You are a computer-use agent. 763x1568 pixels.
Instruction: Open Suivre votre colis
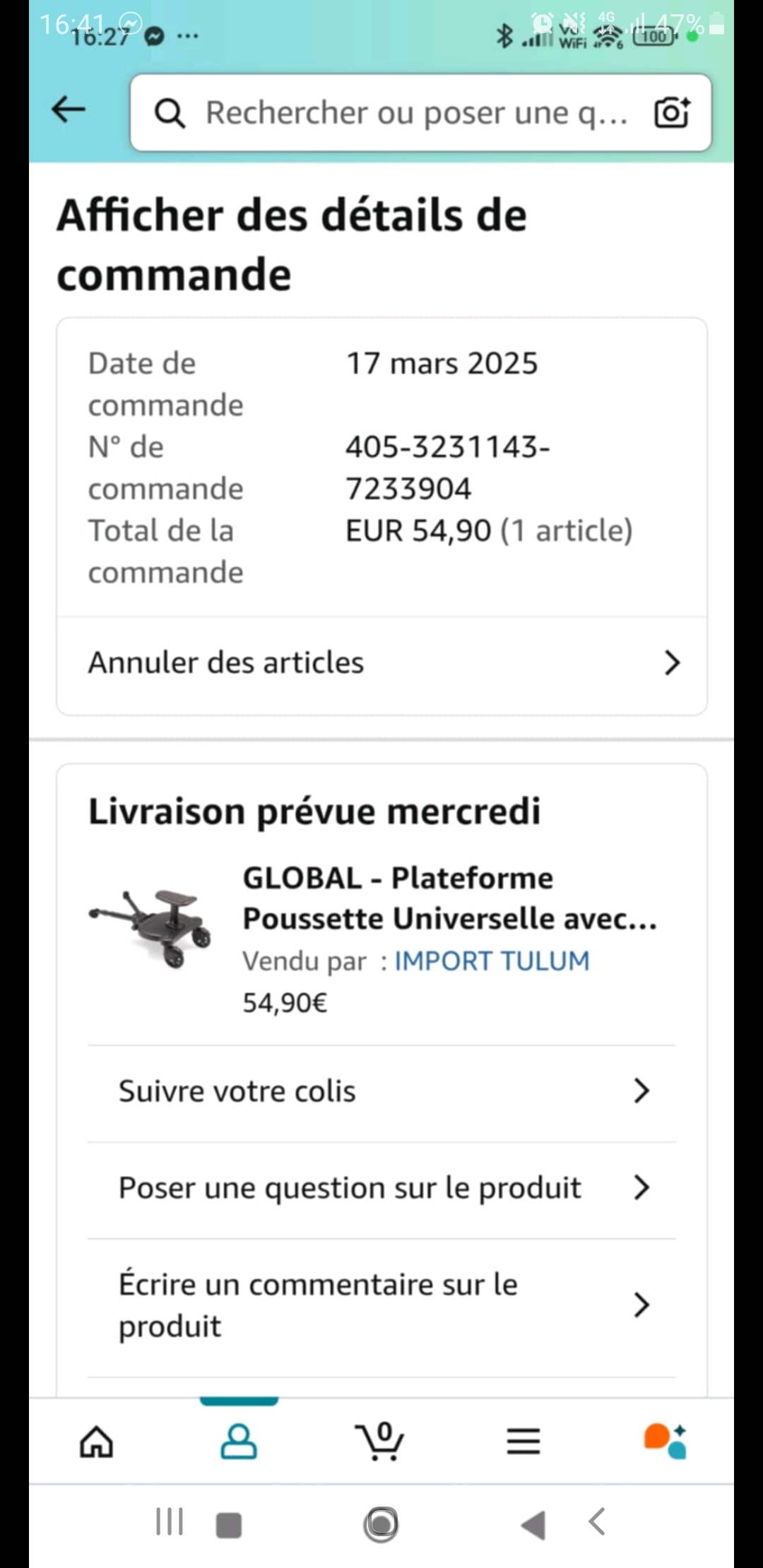(x=381, y=1092)
